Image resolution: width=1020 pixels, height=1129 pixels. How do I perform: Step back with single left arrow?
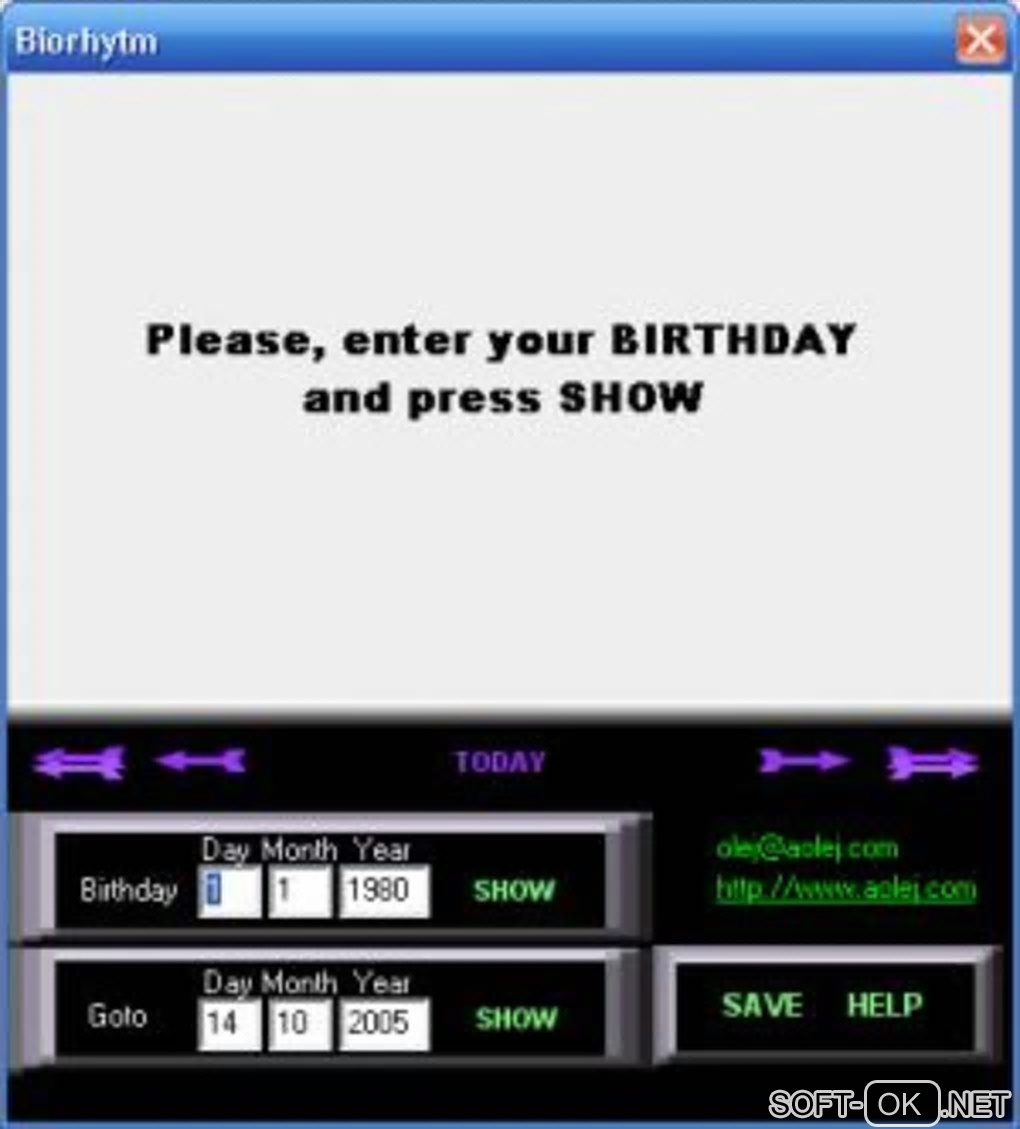200,762
